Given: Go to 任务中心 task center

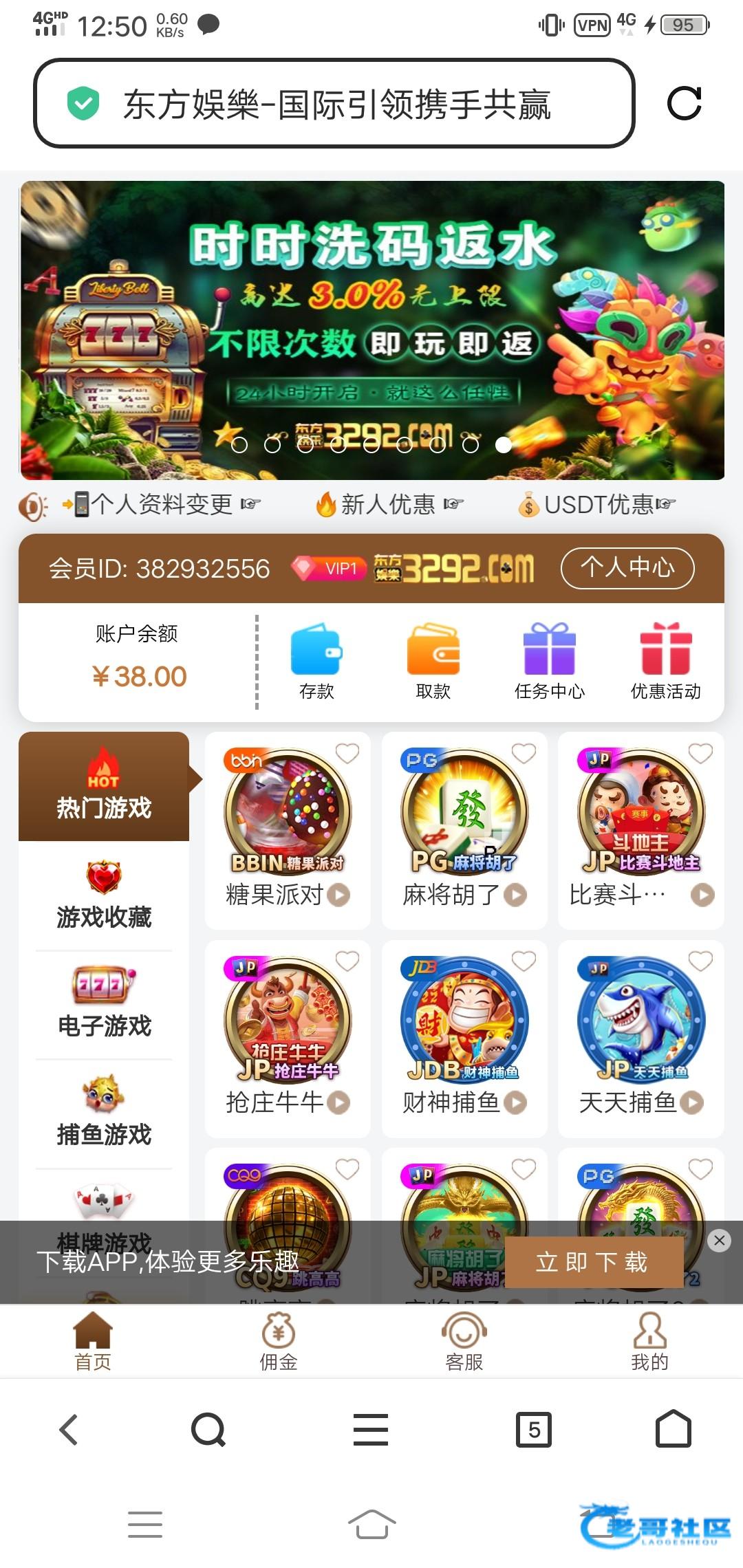Looking at the screenshot, I should 549,661.
